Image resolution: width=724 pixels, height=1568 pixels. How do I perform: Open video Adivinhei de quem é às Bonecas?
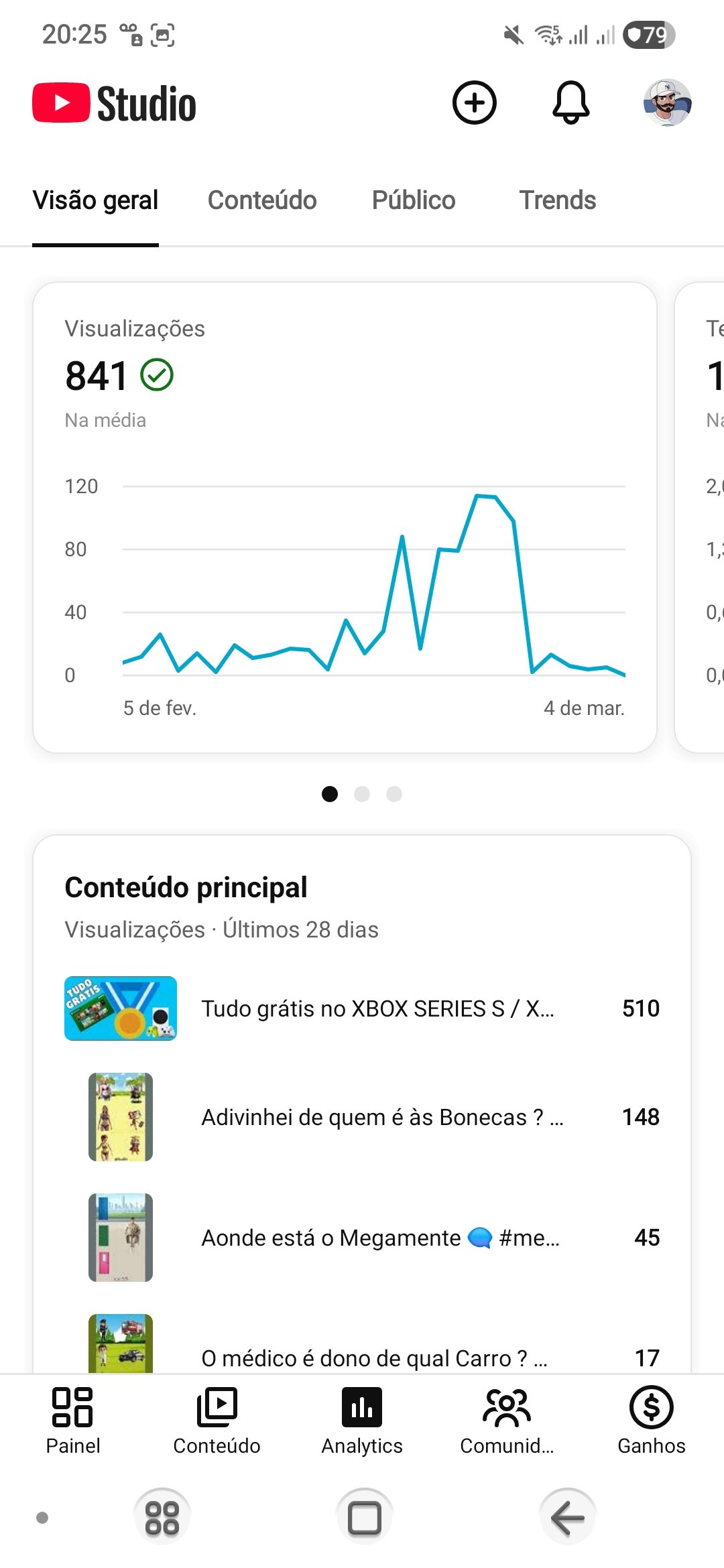pos(382,1117)
